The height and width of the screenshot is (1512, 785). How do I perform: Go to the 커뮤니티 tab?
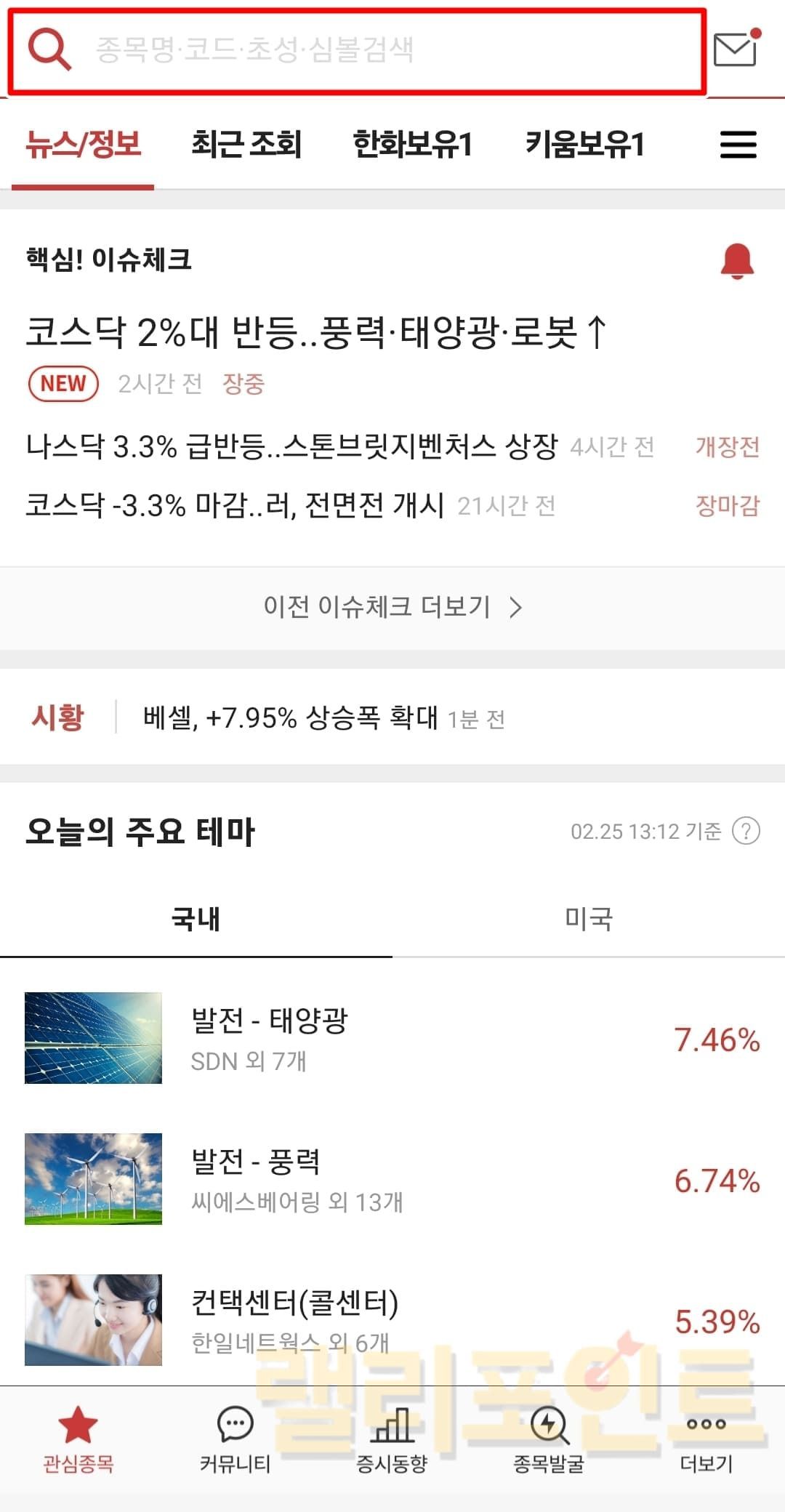pyautogui.click(x=235, y=1439)
